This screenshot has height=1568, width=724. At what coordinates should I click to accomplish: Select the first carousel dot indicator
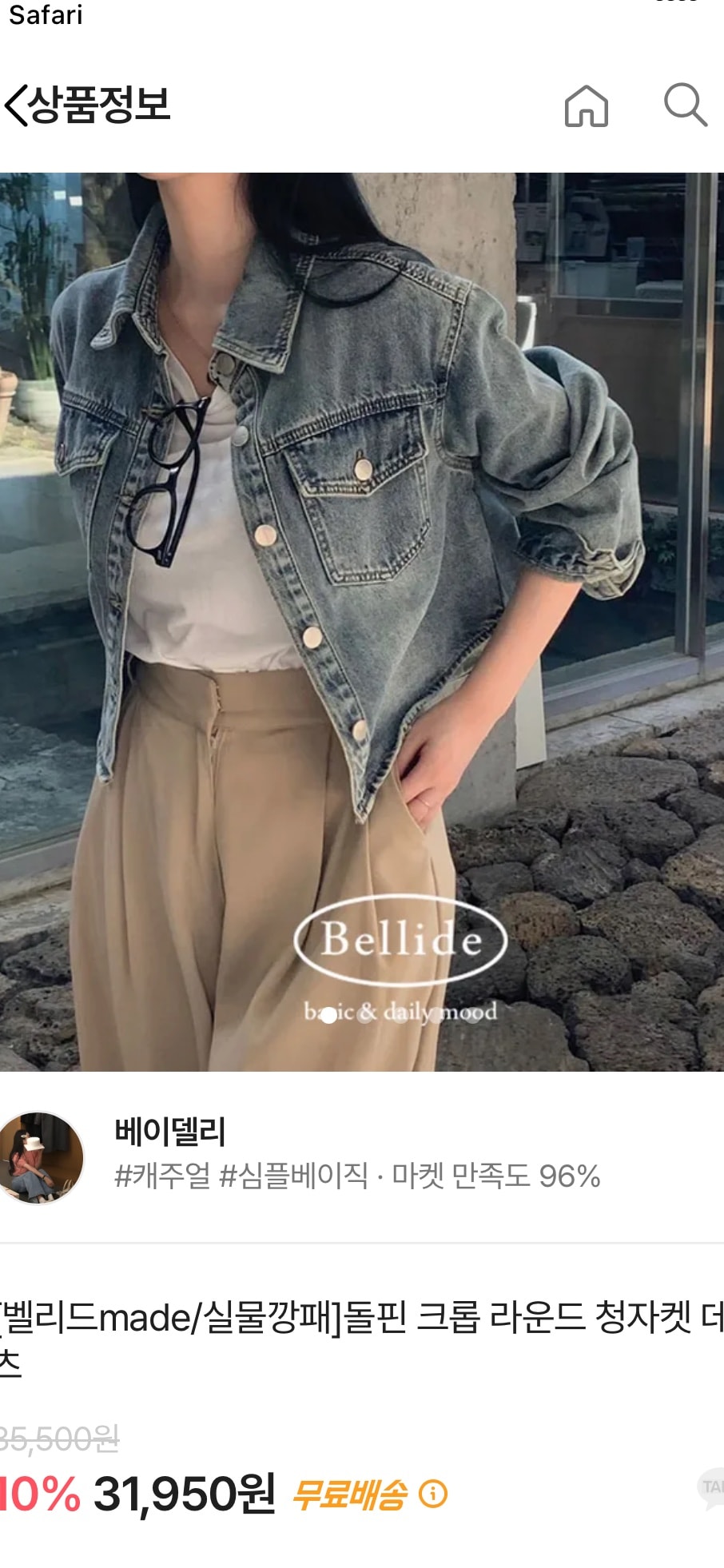(x=330, y=1017)
